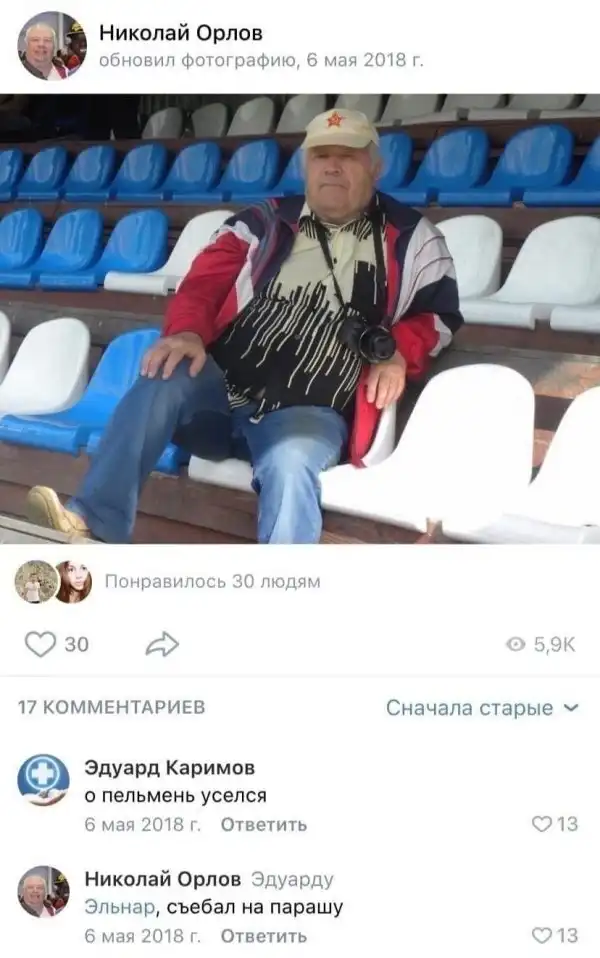Reply to Эдуард Каримов's comment
Image resolution: width=600 pixels, height=958 pixels.
coord(263,825)
